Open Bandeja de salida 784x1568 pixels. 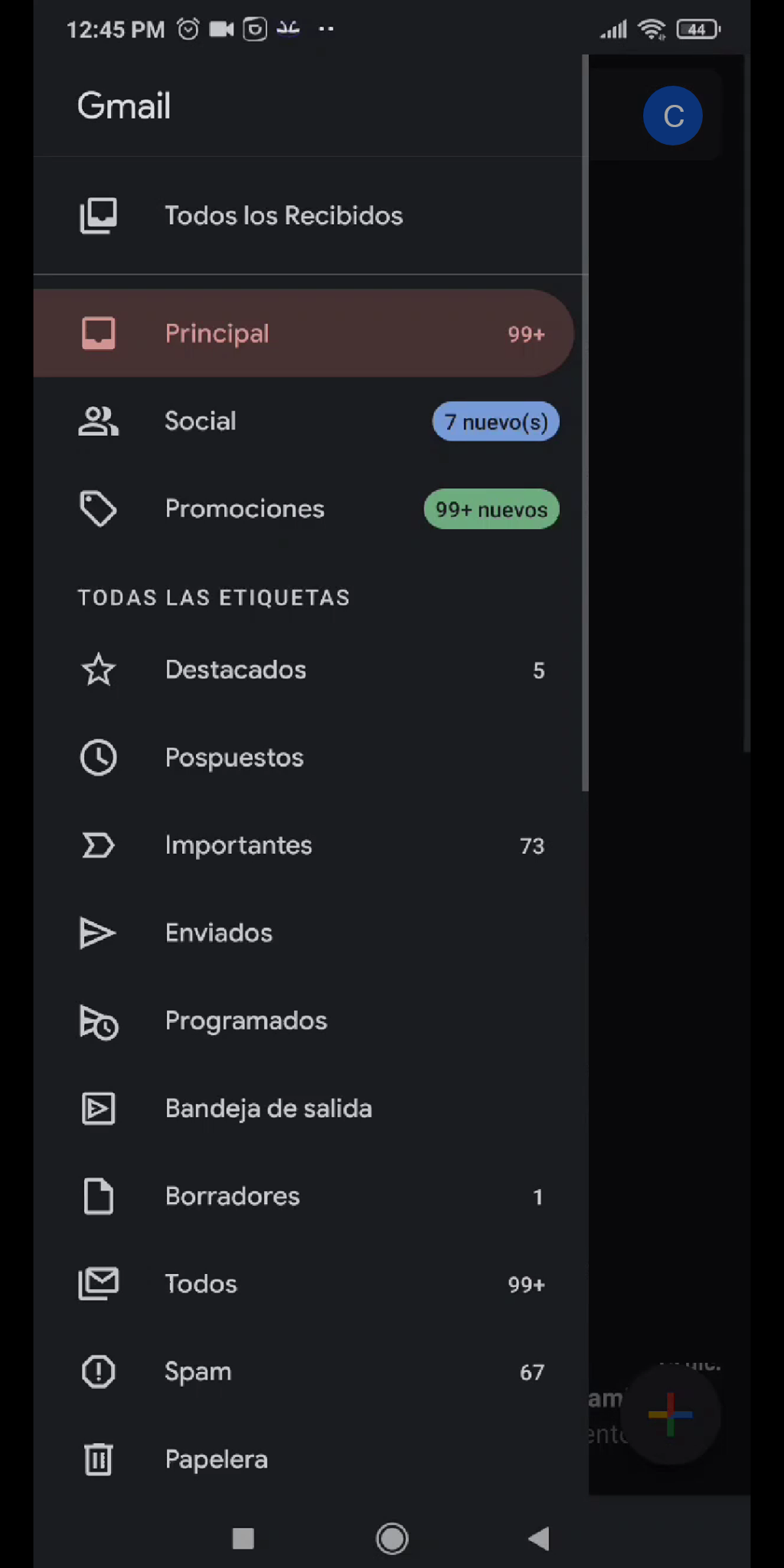click(310, 1109)
